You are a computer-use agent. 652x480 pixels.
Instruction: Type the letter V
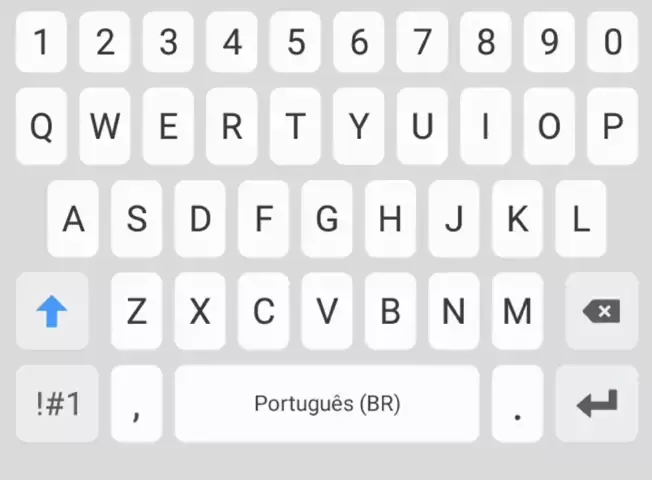[327, 312]
